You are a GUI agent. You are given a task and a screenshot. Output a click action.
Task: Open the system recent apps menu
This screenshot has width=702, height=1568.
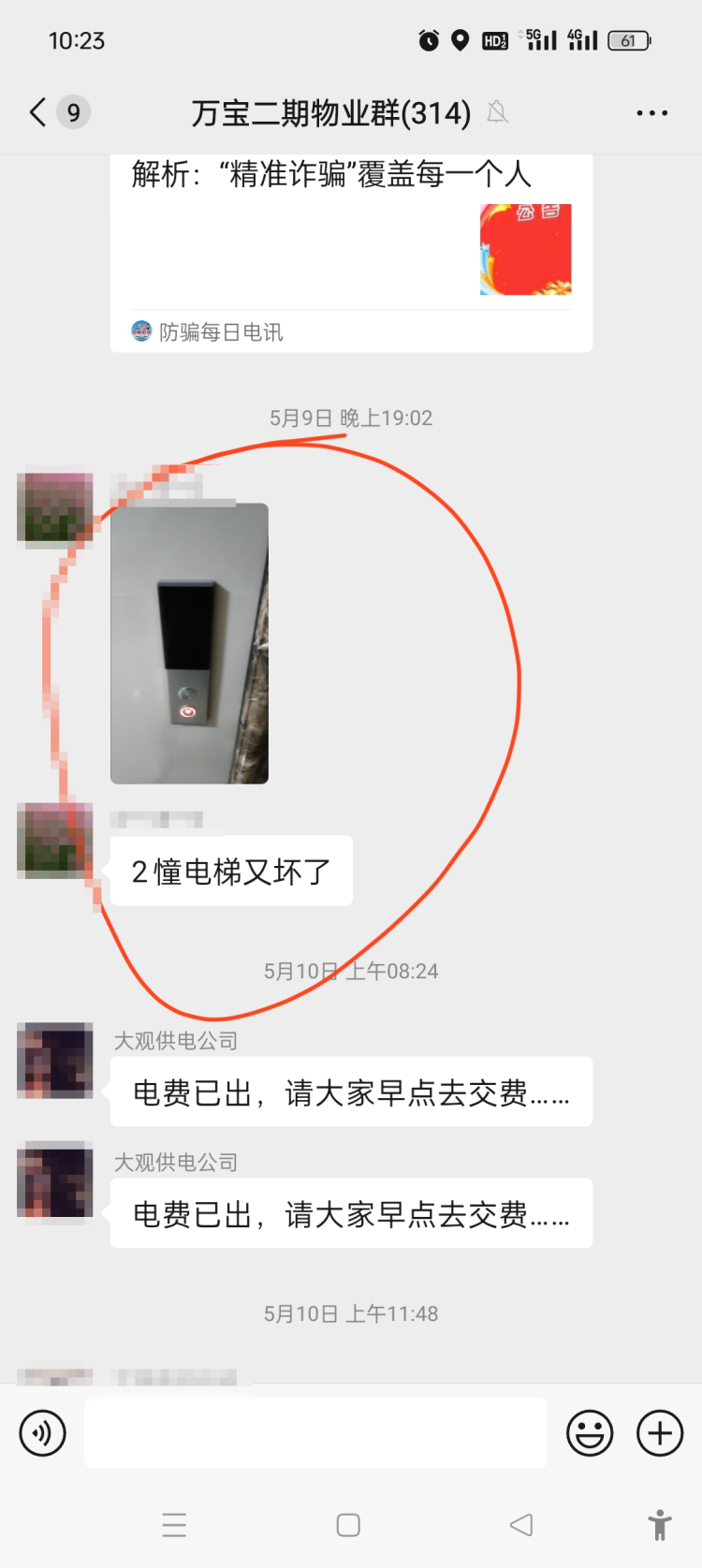(174, 1525)
